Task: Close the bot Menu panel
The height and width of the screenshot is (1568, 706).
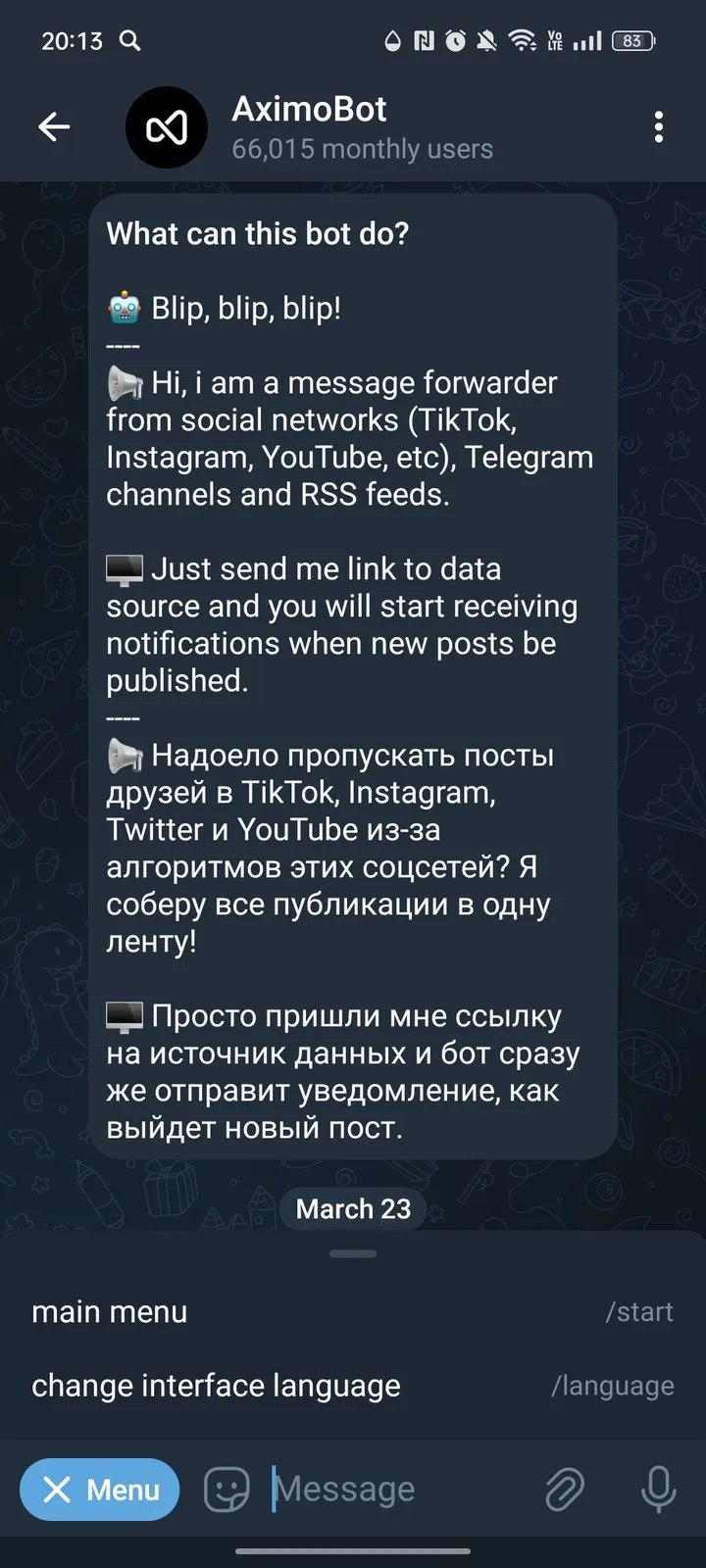Action: [100, 1490]
